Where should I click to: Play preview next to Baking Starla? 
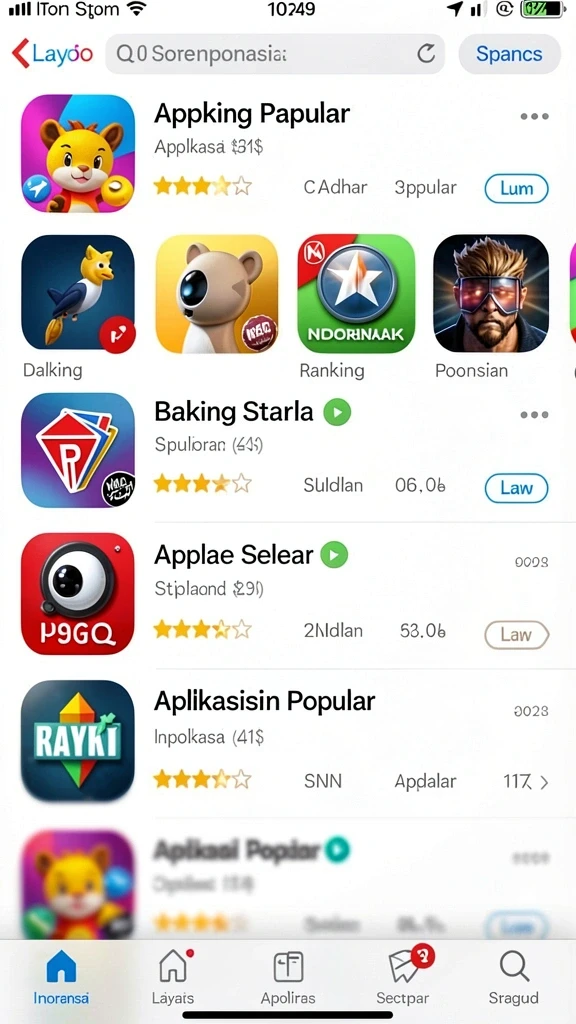[338, 412]
